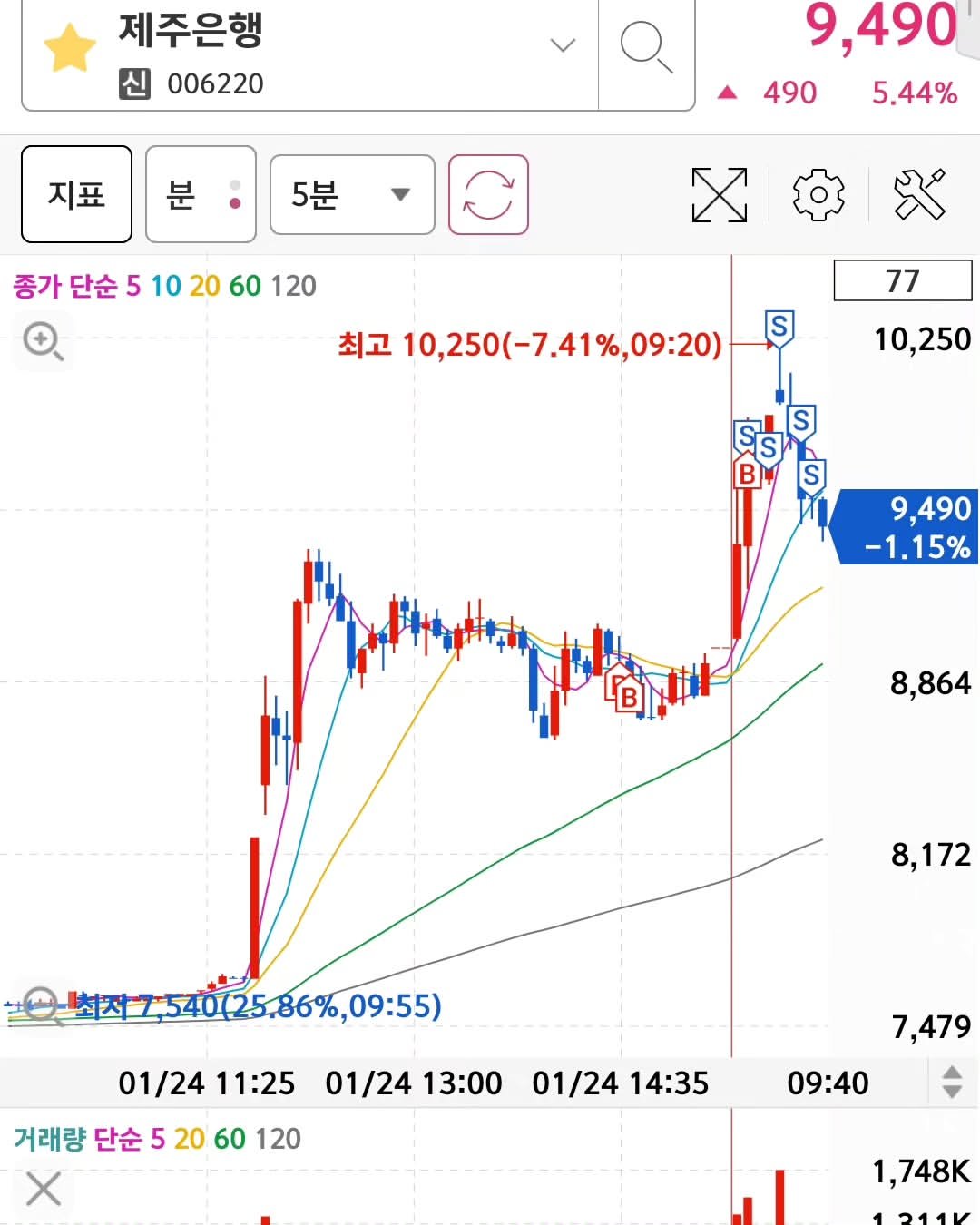Open chart settings gear
Viewport: 980px width, 1225px height.
tap(818, 194)
